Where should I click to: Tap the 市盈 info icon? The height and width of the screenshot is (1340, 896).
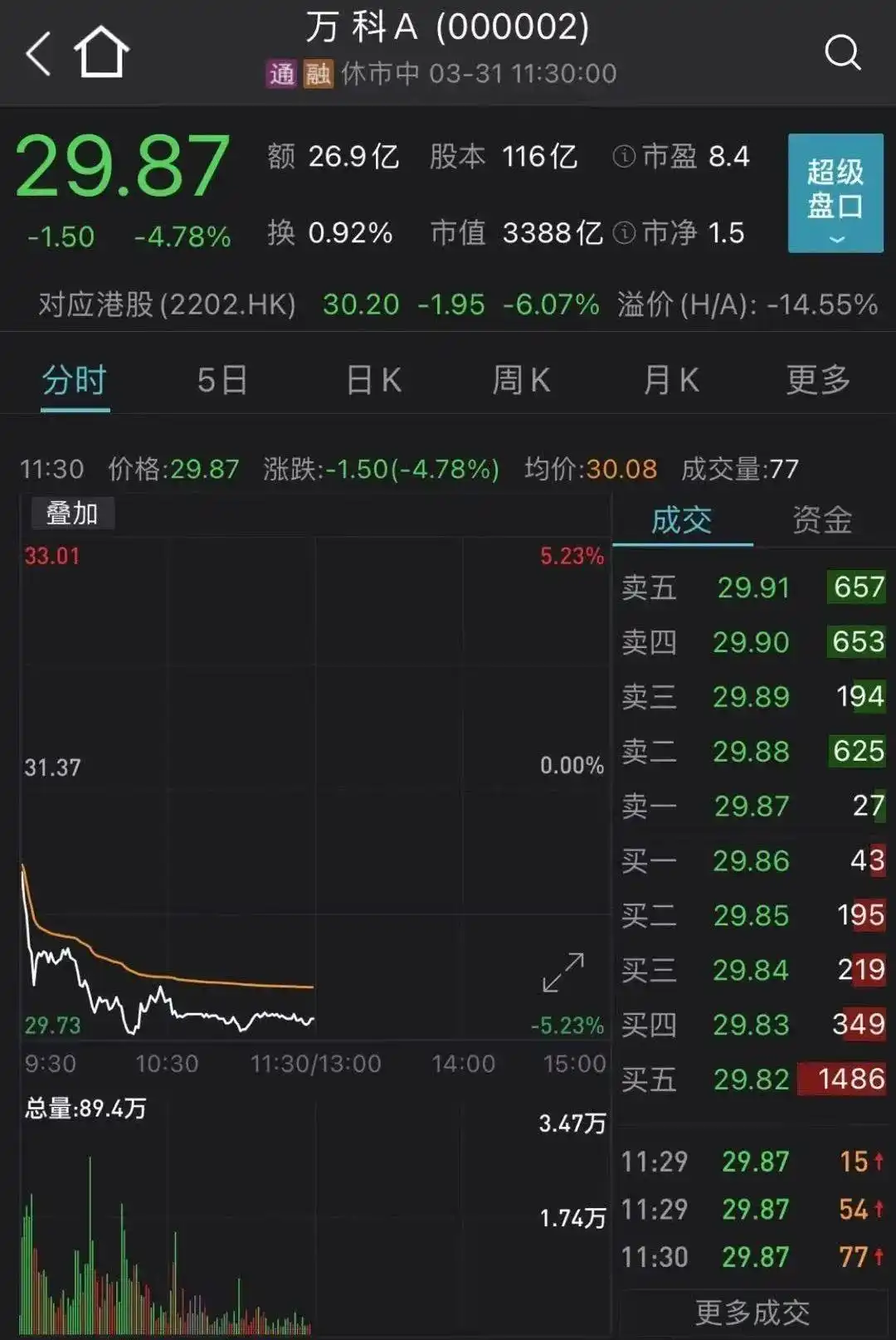[x=624, y=157]
